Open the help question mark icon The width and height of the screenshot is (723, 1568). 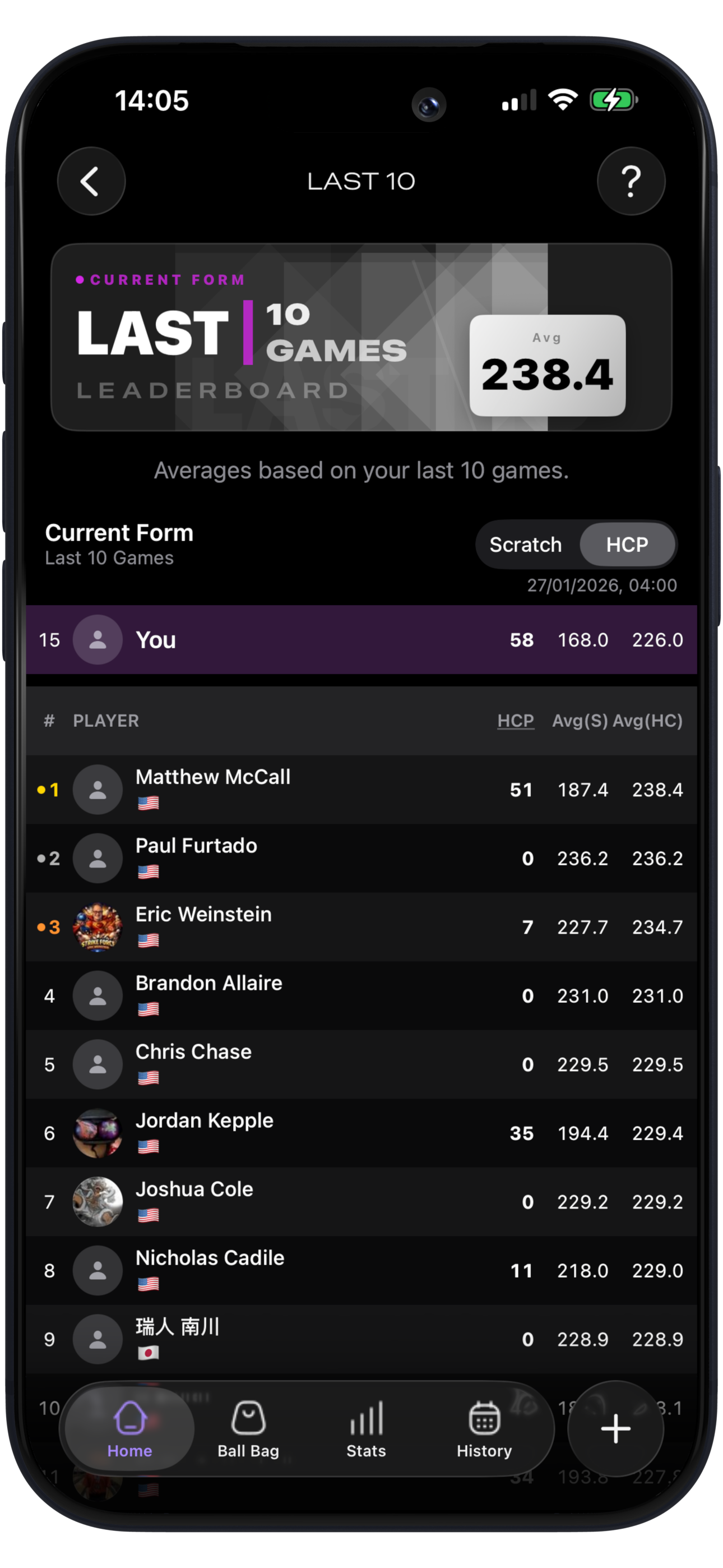pyautogui.click(x=631, y=181)
